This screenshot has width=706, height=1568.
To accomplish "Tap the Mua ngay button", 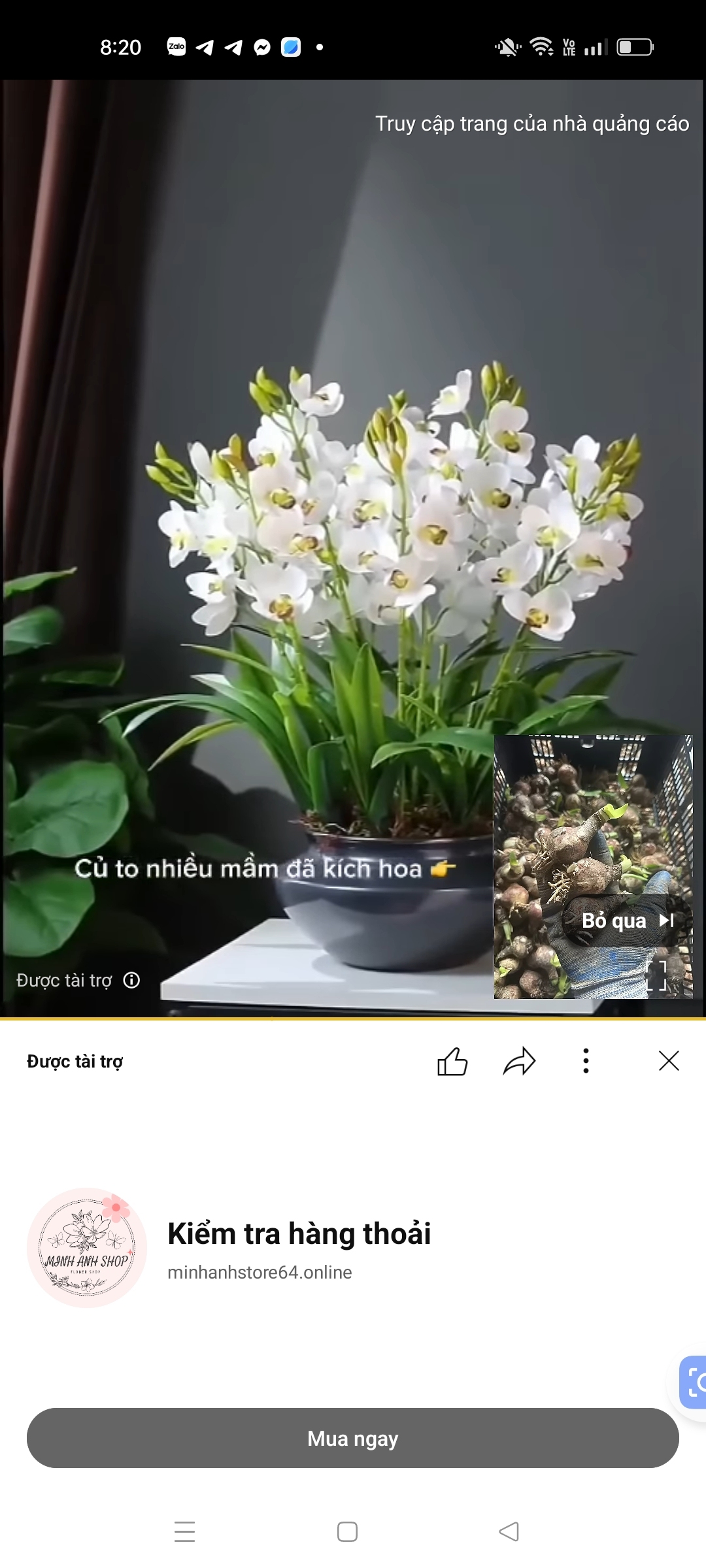I will [x=352, y=1438].
